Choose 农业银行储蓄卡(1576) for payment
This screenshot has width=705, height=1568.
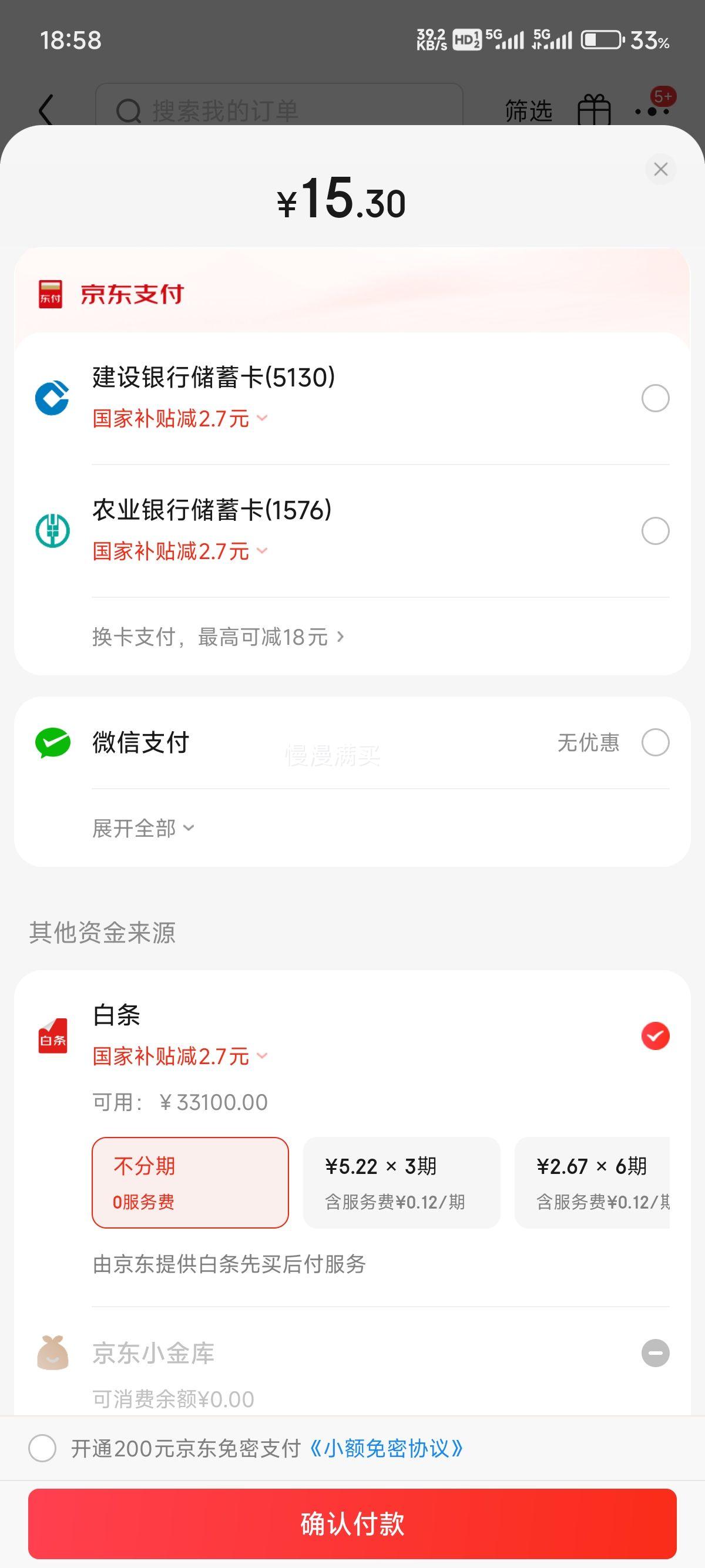655,531
